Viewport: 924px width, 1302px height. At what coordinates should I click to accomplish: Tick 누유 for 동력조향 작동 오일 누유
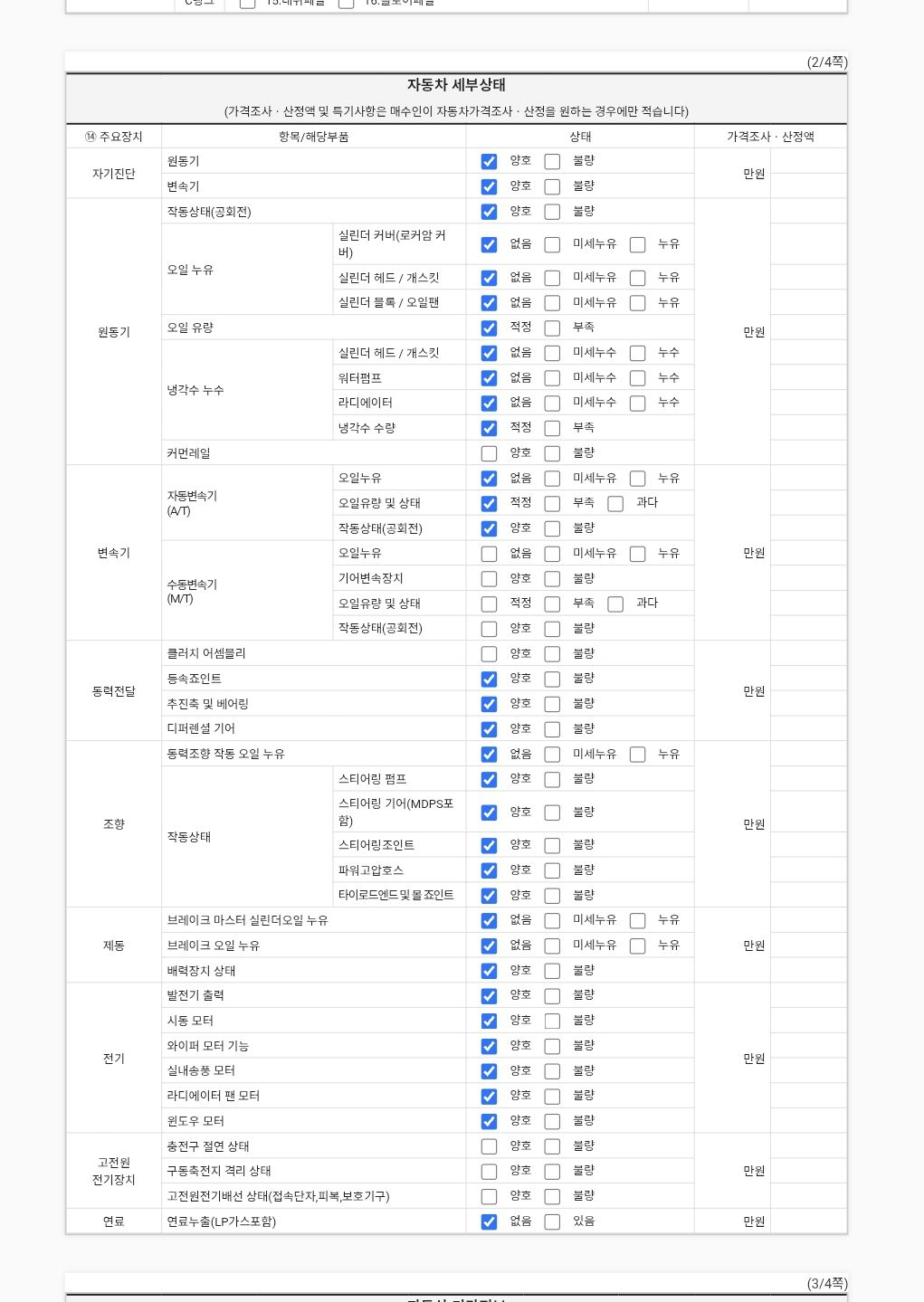tap(637, 755)
